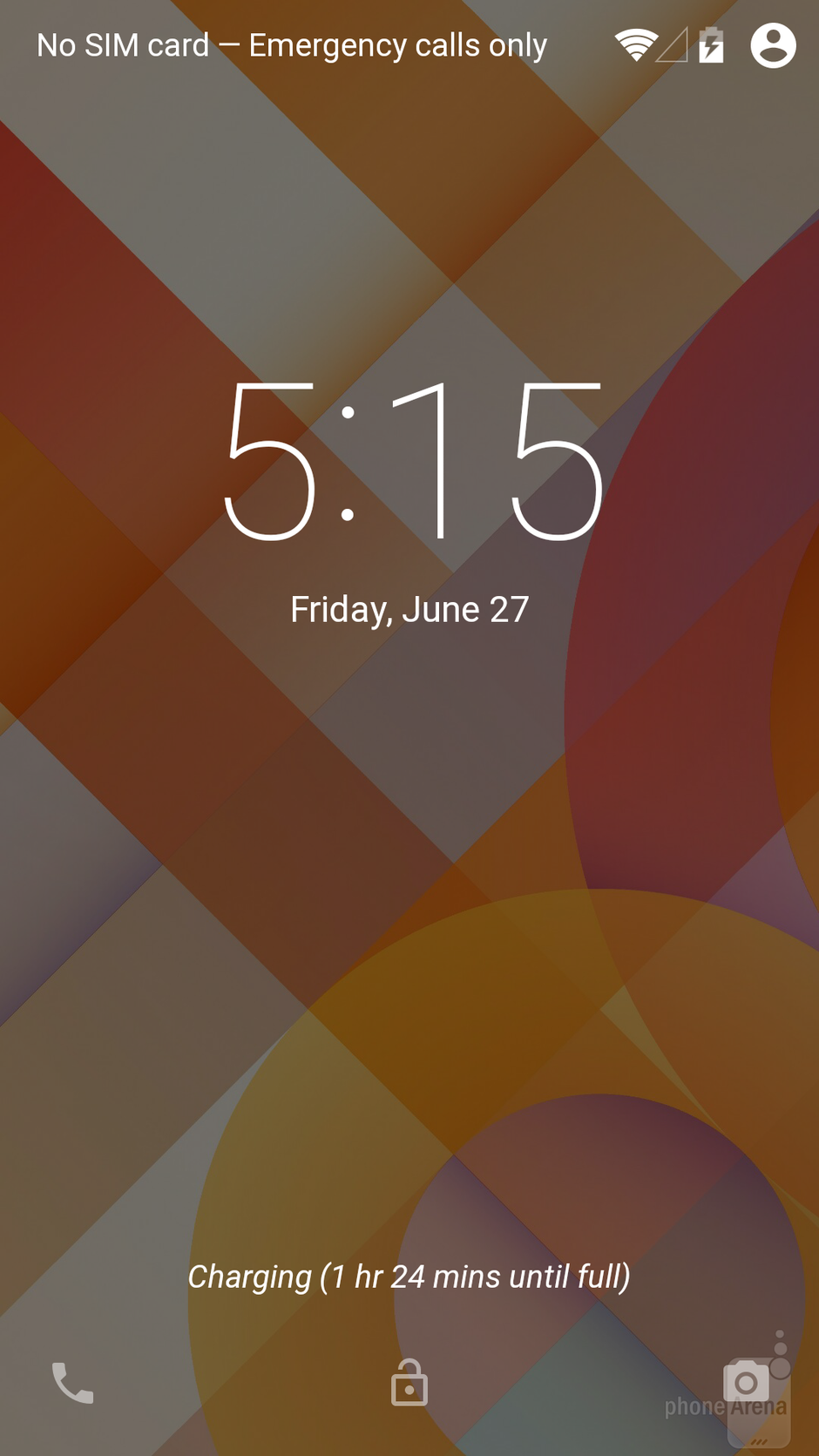Image resolution: width=819 pixels, height=1456 pixels.
Task: Tap Wi-Fi indicator to view connection state
Action: point(635,45)
